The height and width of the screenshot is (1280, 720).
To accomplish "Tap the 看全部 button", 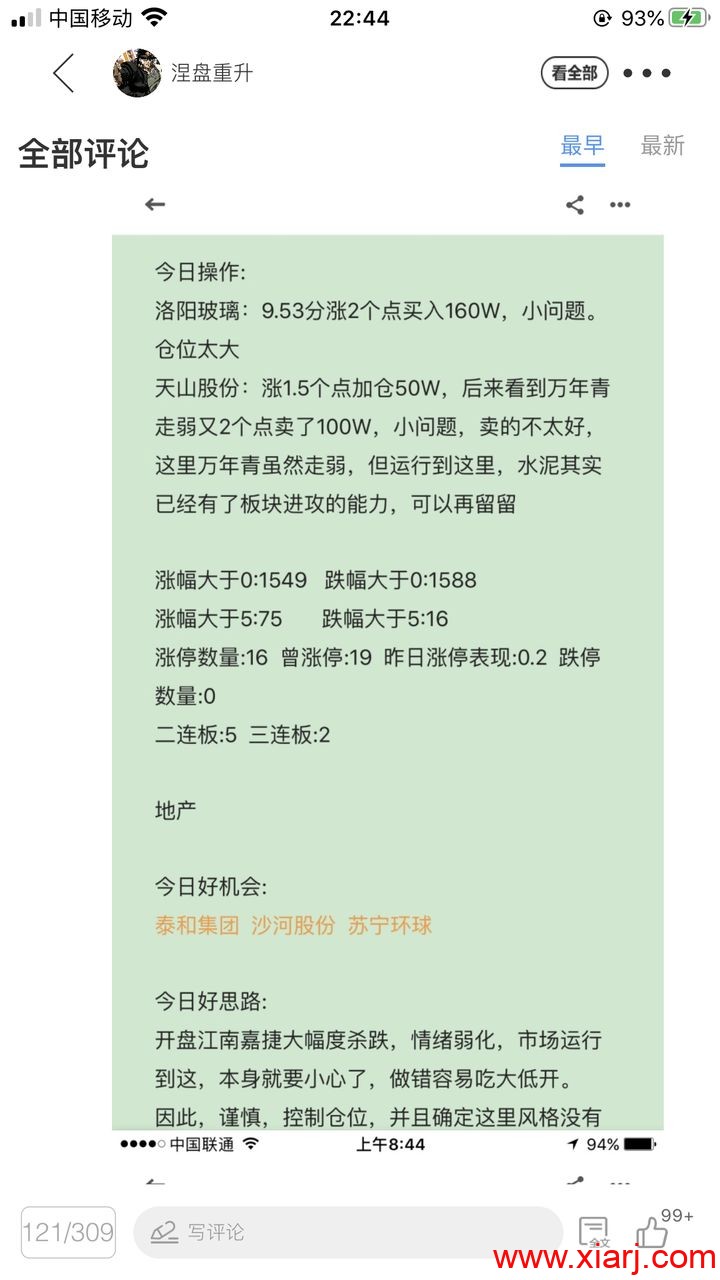I will pos(574,73).
